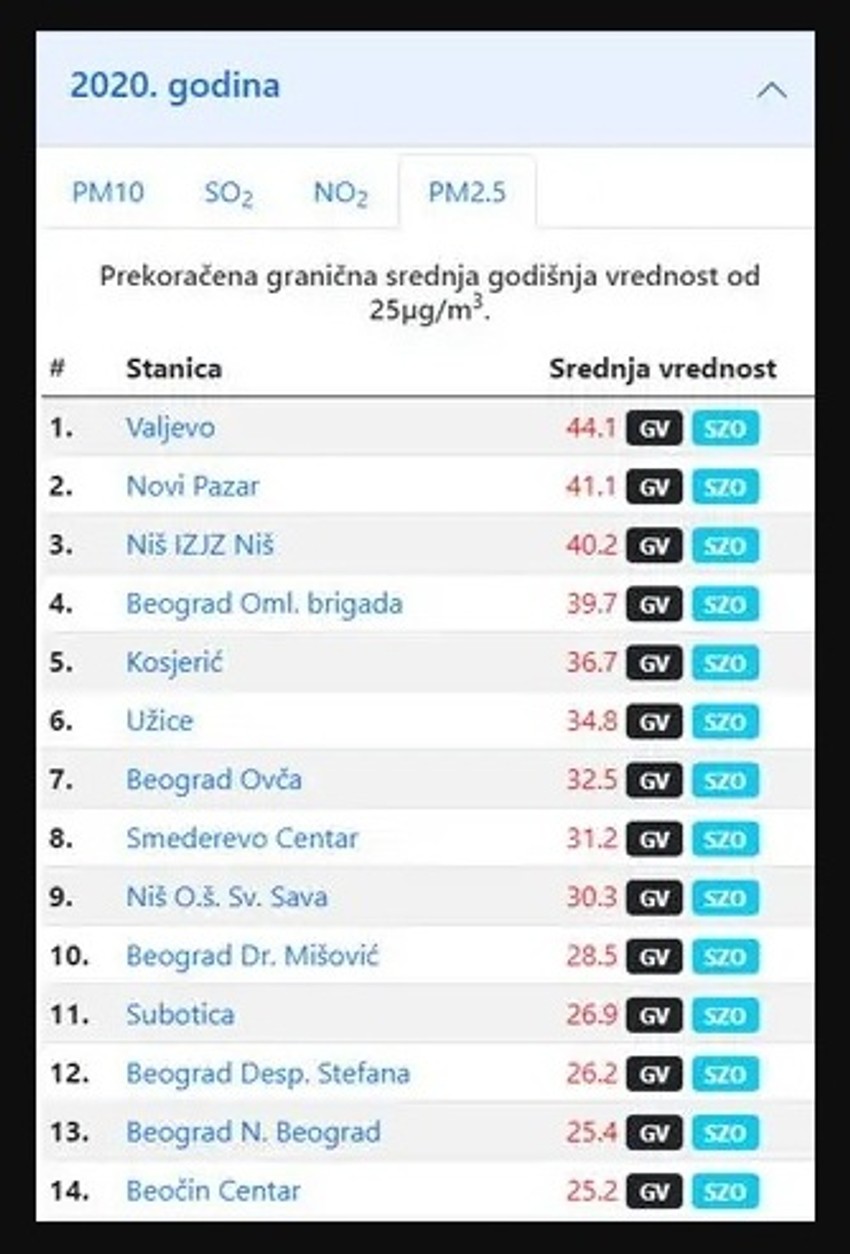
Task: Collapse the 2020. godina section
Action: point(771,89)
